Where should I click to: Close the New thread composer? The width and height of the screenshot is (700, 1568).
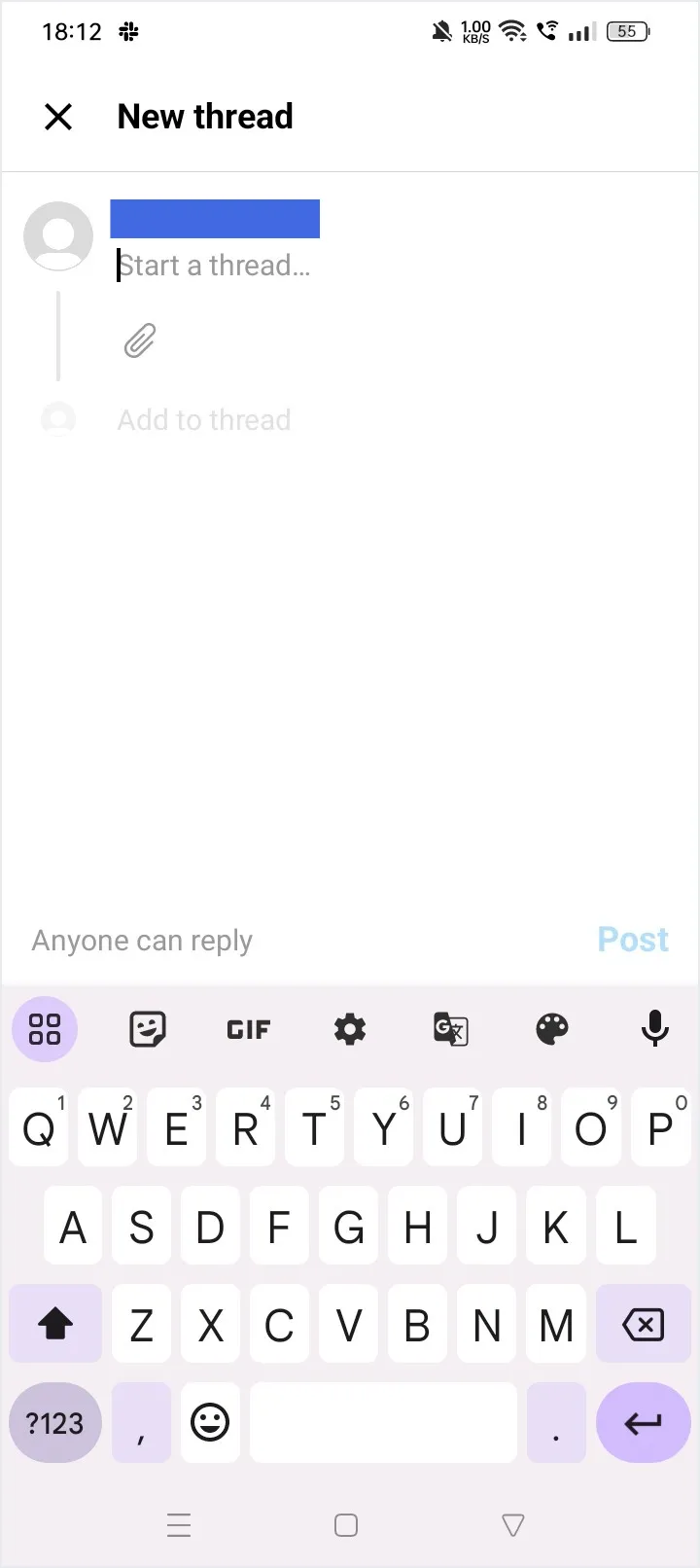[58, 117]
